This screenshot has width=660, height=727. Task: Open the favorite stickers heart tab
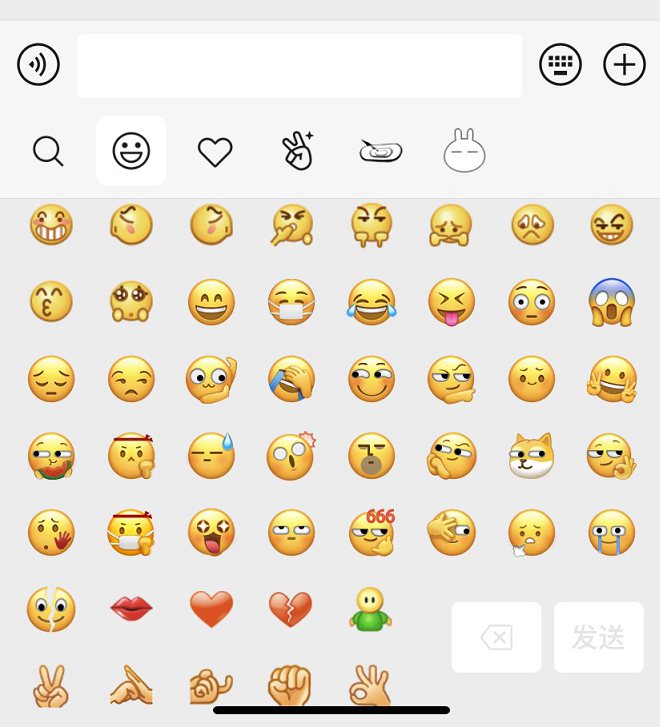pos(214,152)
